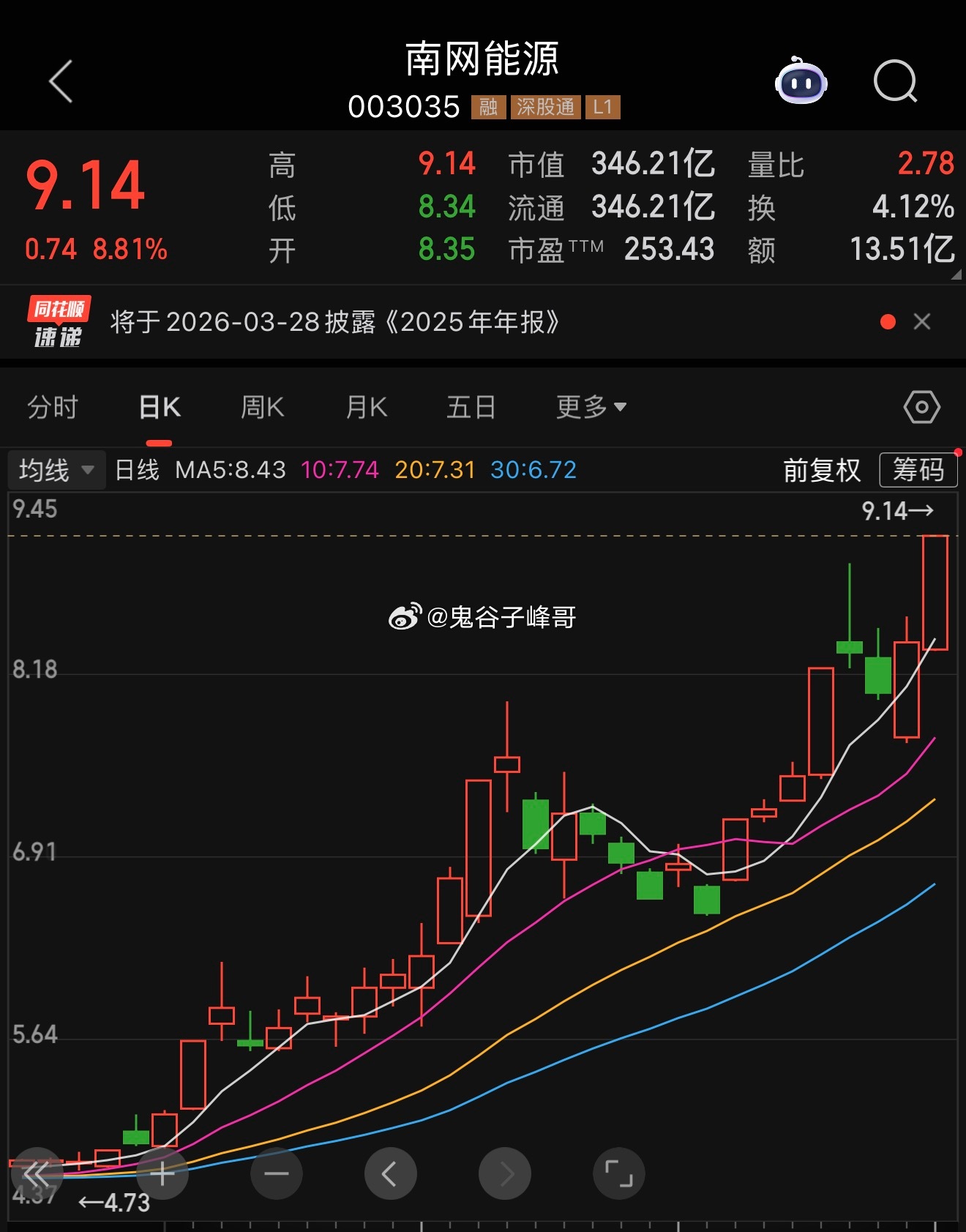966x1232 pixels.
Task: Enable the 筹码 chip distribution overlay
Action: (917, 471)
